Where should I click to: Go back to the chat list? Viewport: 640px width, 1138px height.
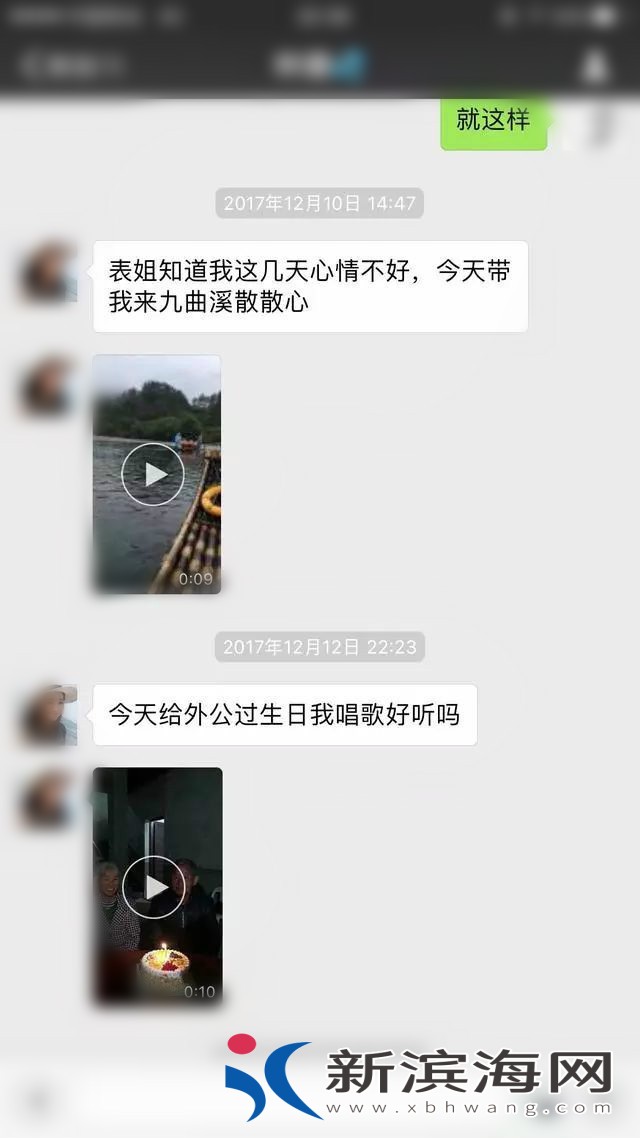tap(70, 66)
